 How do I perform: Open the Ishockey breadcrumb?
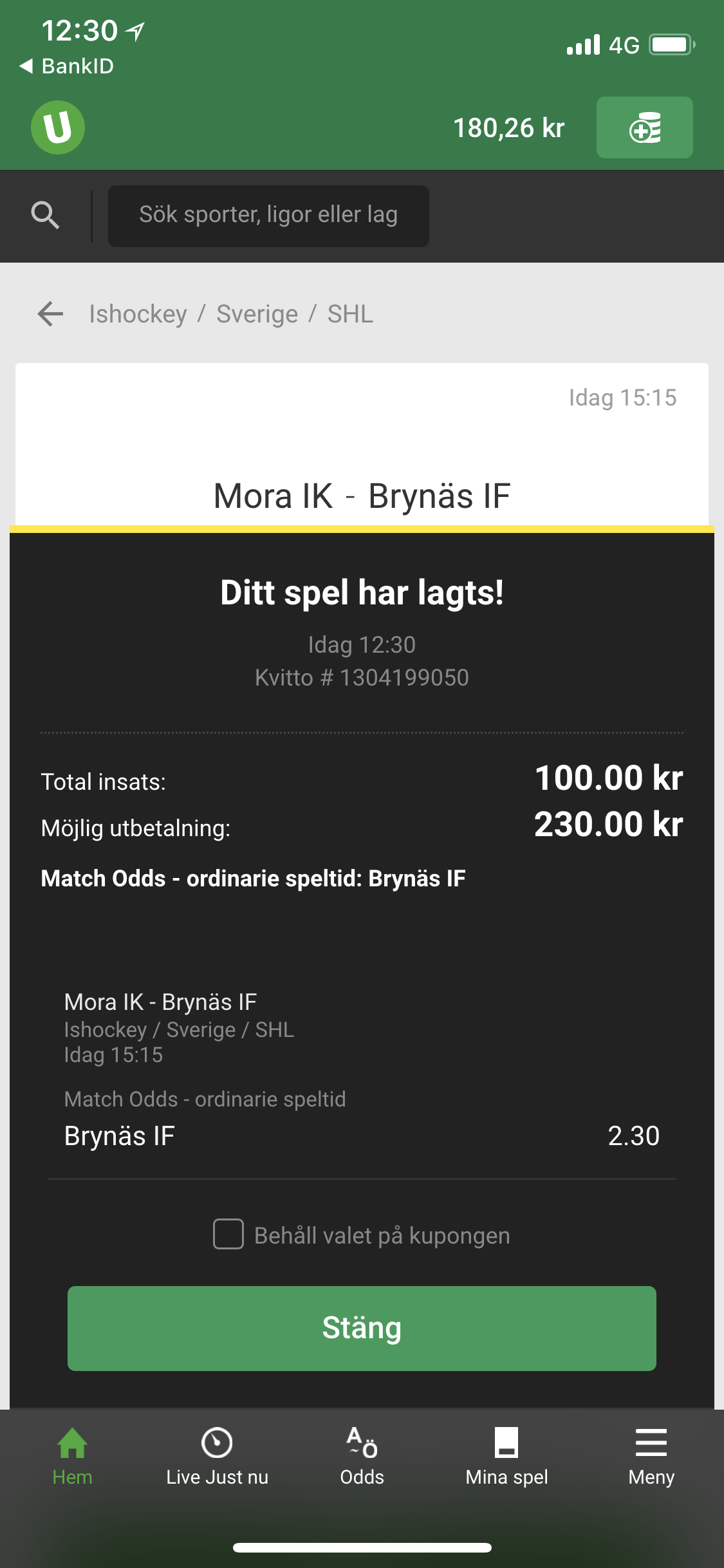click(x=138, y=314)
